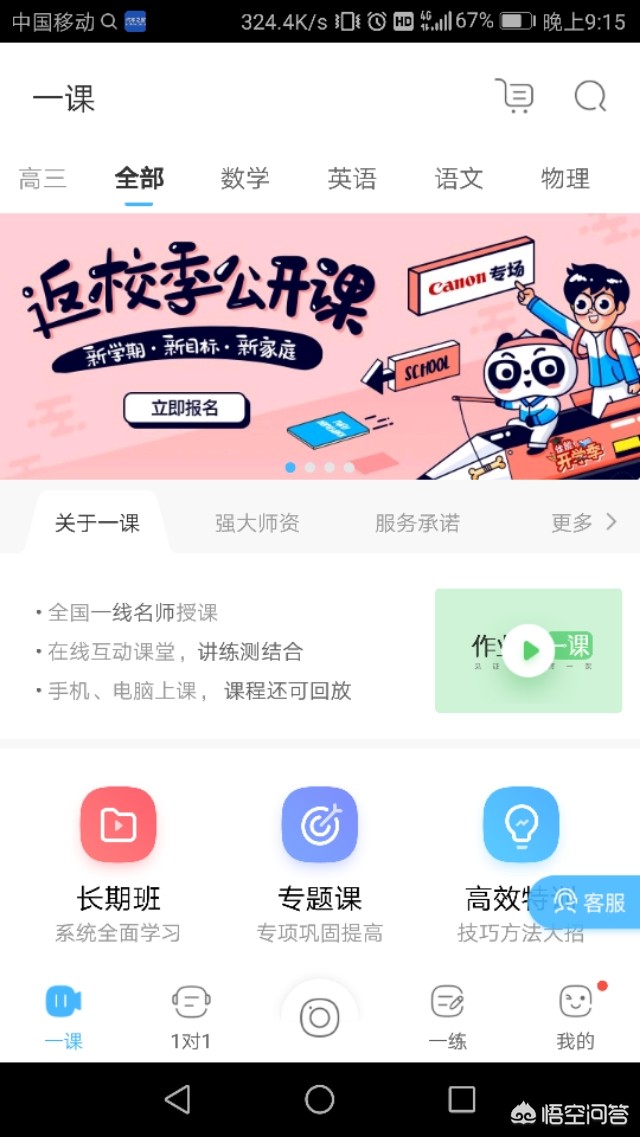Screen dimensions: 640x1137
Task: Switch to the 1对1 bottom tab
Action: coord(190,1015)
